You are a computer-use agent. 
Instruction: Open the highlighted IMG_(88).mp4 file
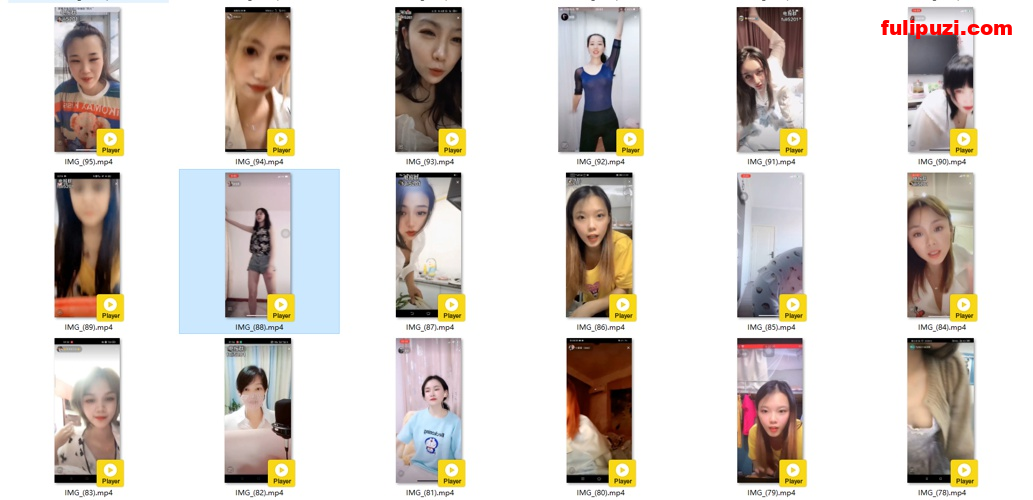point(258,245)
